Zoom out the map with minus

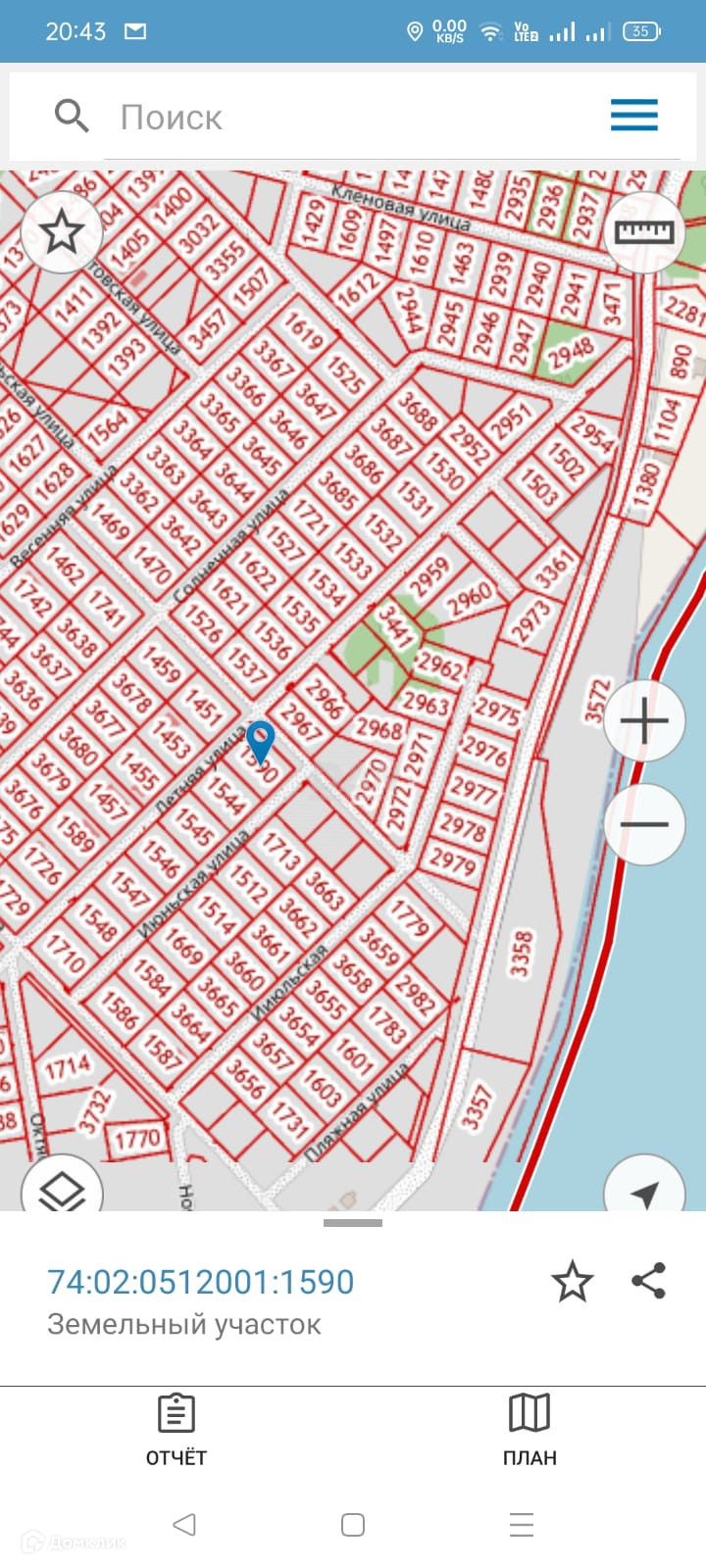[x=644, y=824]
